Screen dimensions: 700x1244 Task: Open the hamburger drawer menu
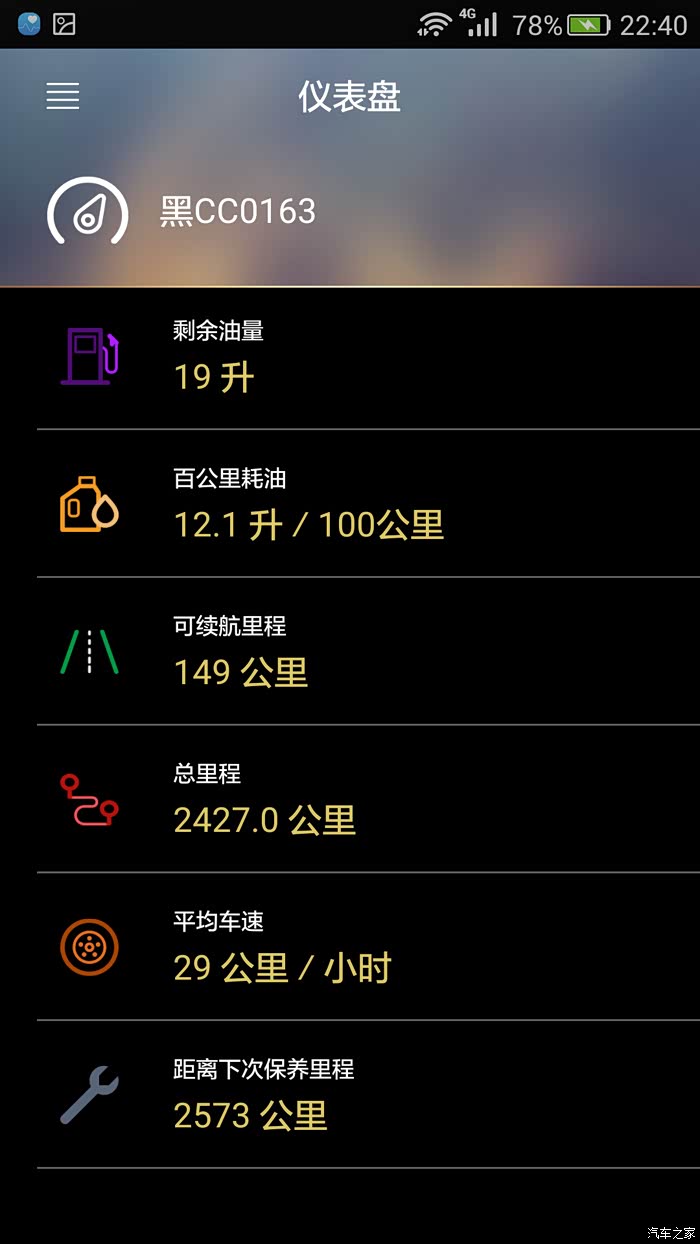(x=62, y=96)
